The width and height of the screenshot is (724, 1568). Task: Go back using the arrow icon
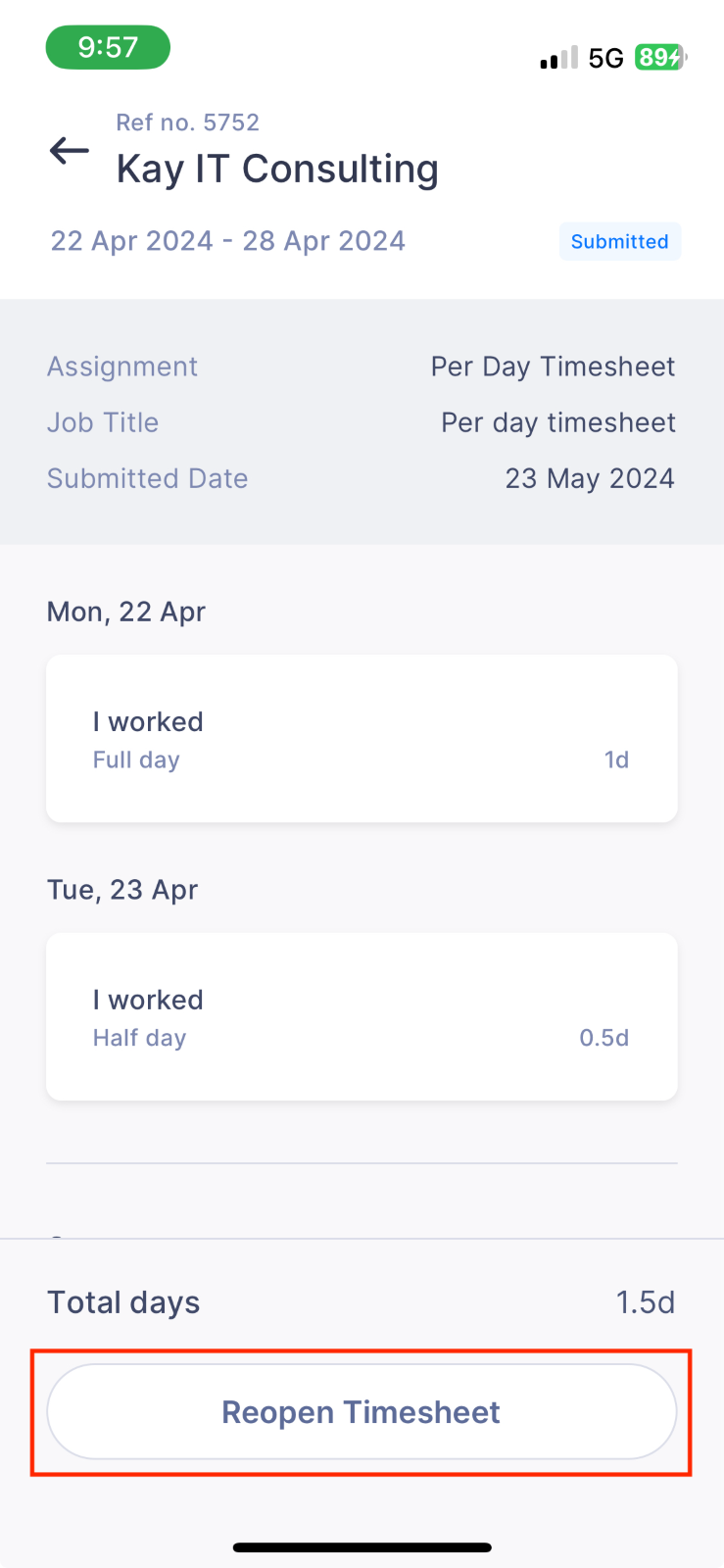(70, 151)
